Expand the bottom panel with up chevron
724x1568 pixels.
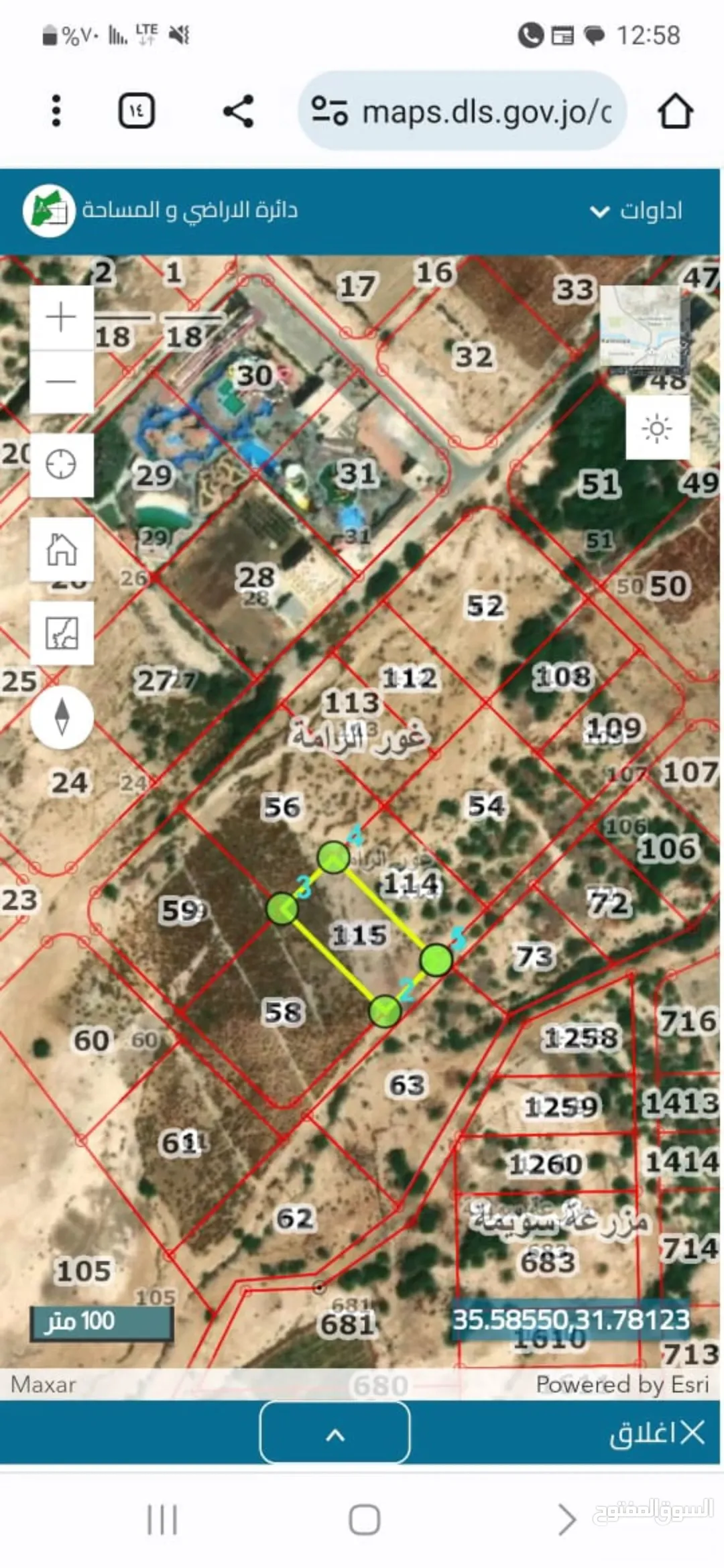click(x=335, y=1431)
